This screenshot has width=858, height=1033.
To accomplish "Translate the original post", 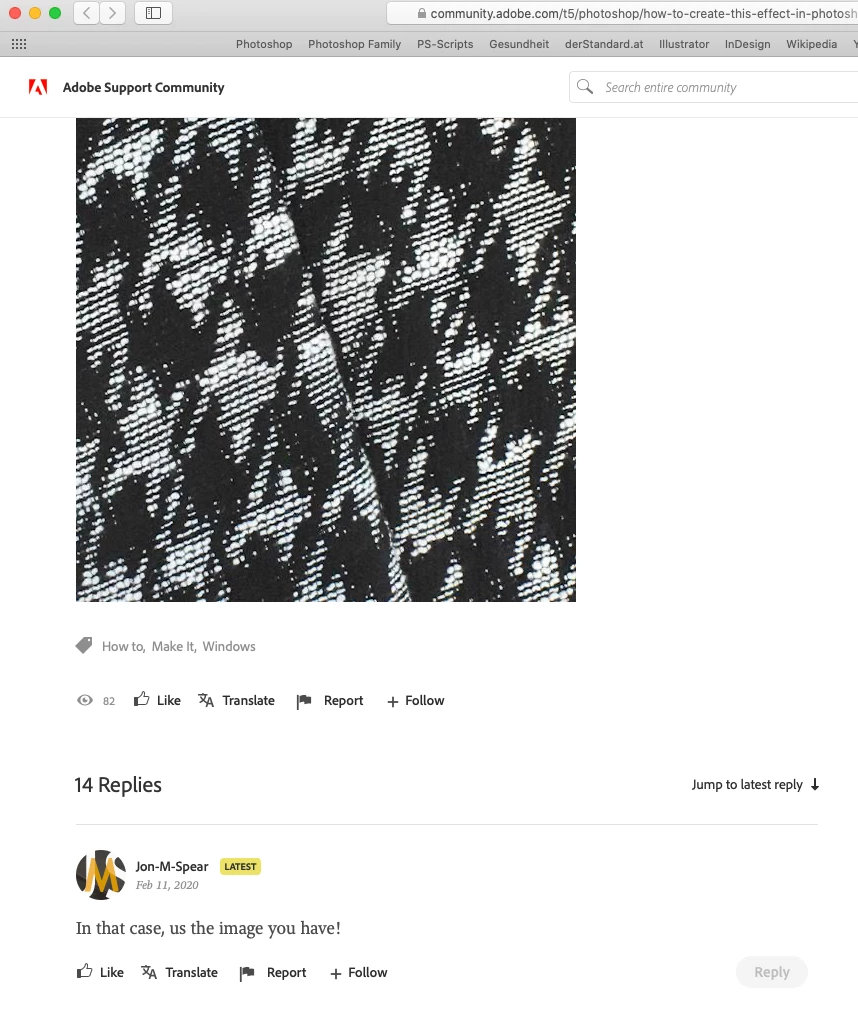I will tap(237, 700).
